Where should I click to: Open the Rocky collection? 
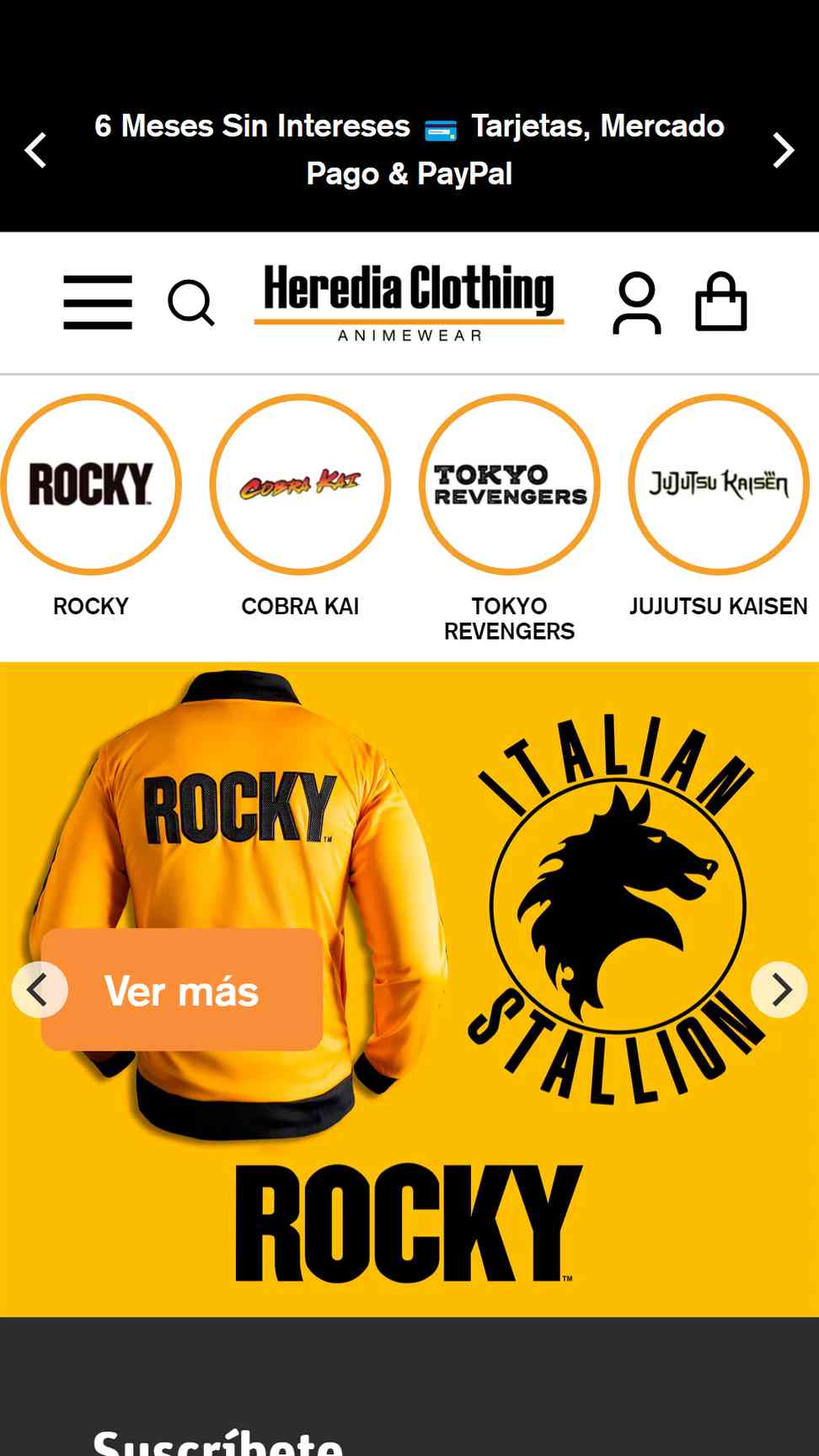point(91,506)
